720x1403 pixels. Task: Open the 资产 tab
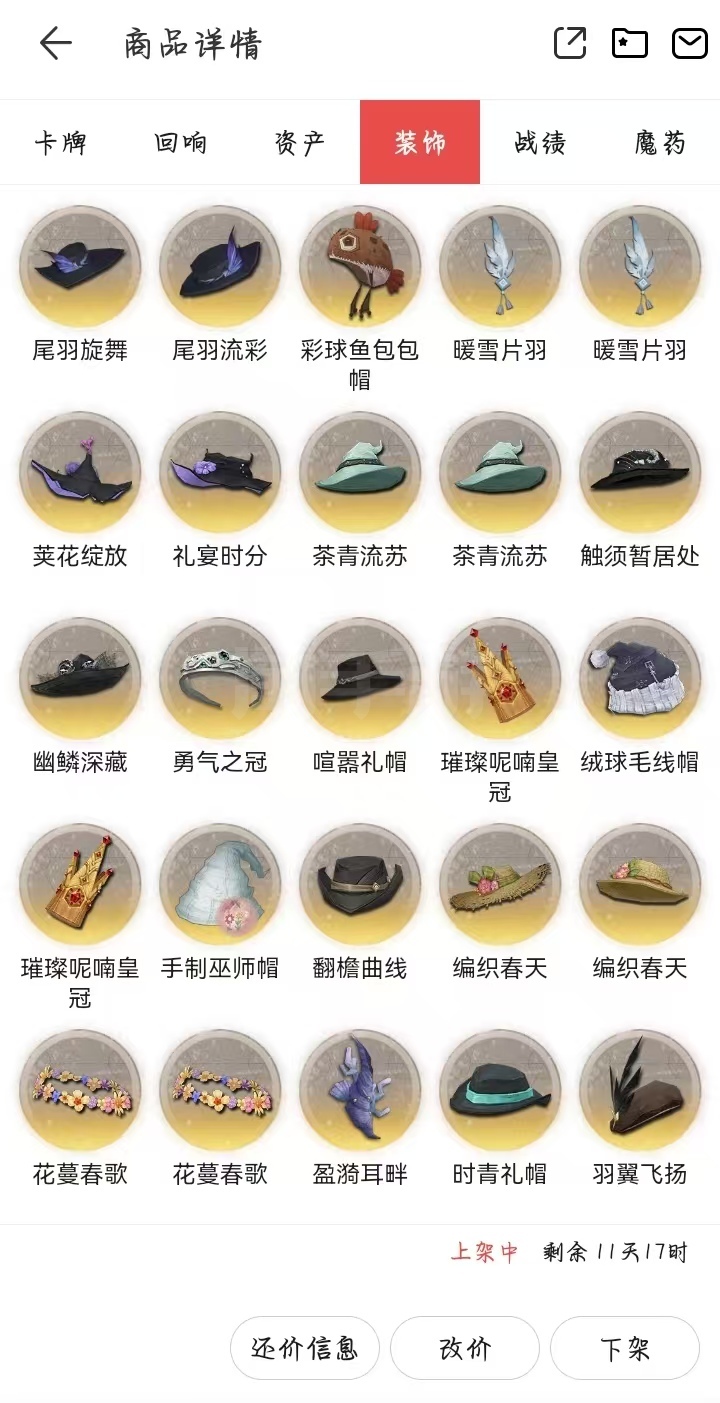(x=300, y=143)
